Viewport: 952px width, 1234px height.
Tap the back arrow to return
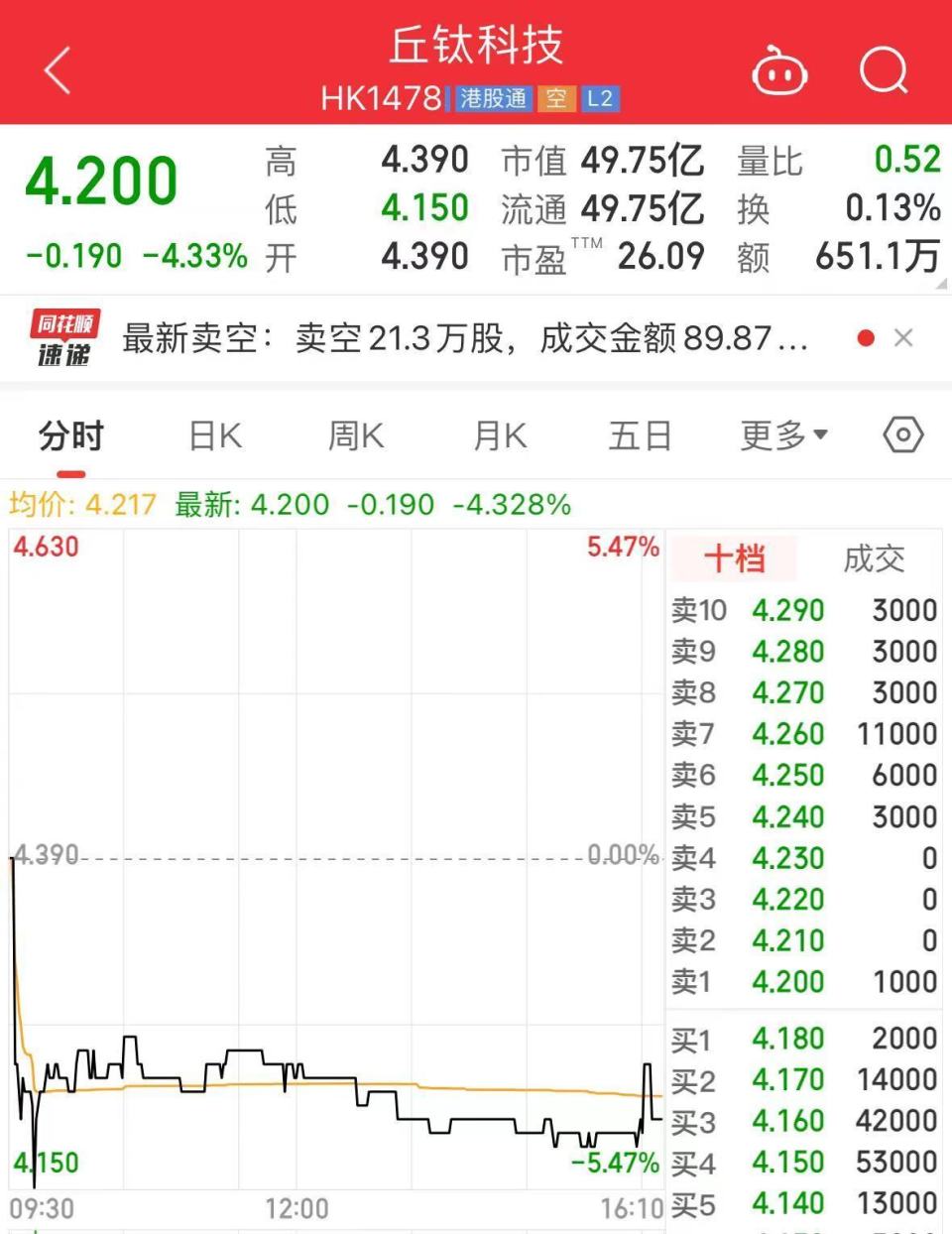pos(57,71)
